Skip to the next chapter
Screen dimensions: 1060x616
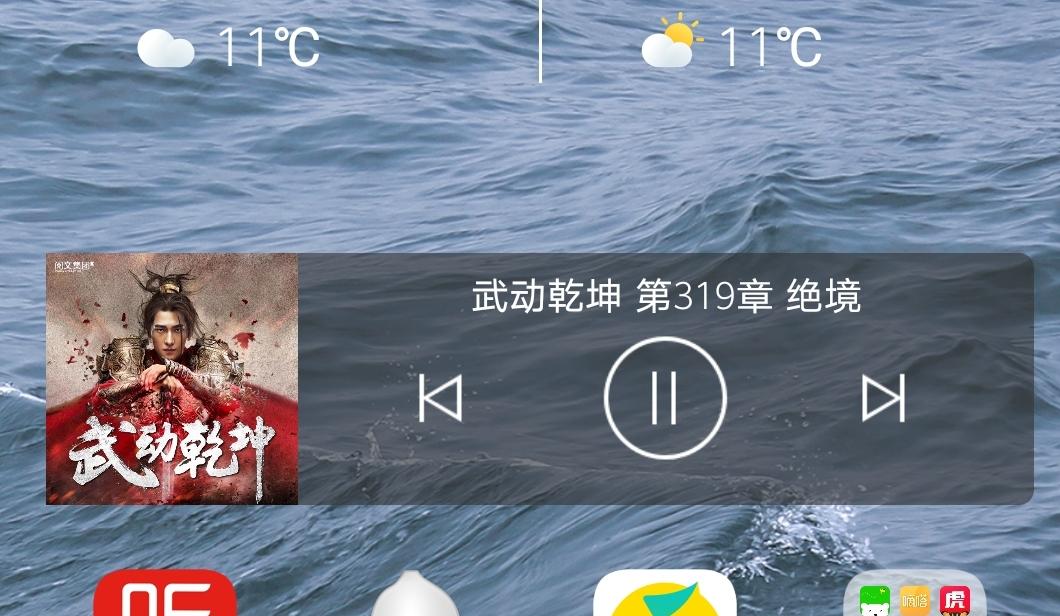[x=884, y=398]
